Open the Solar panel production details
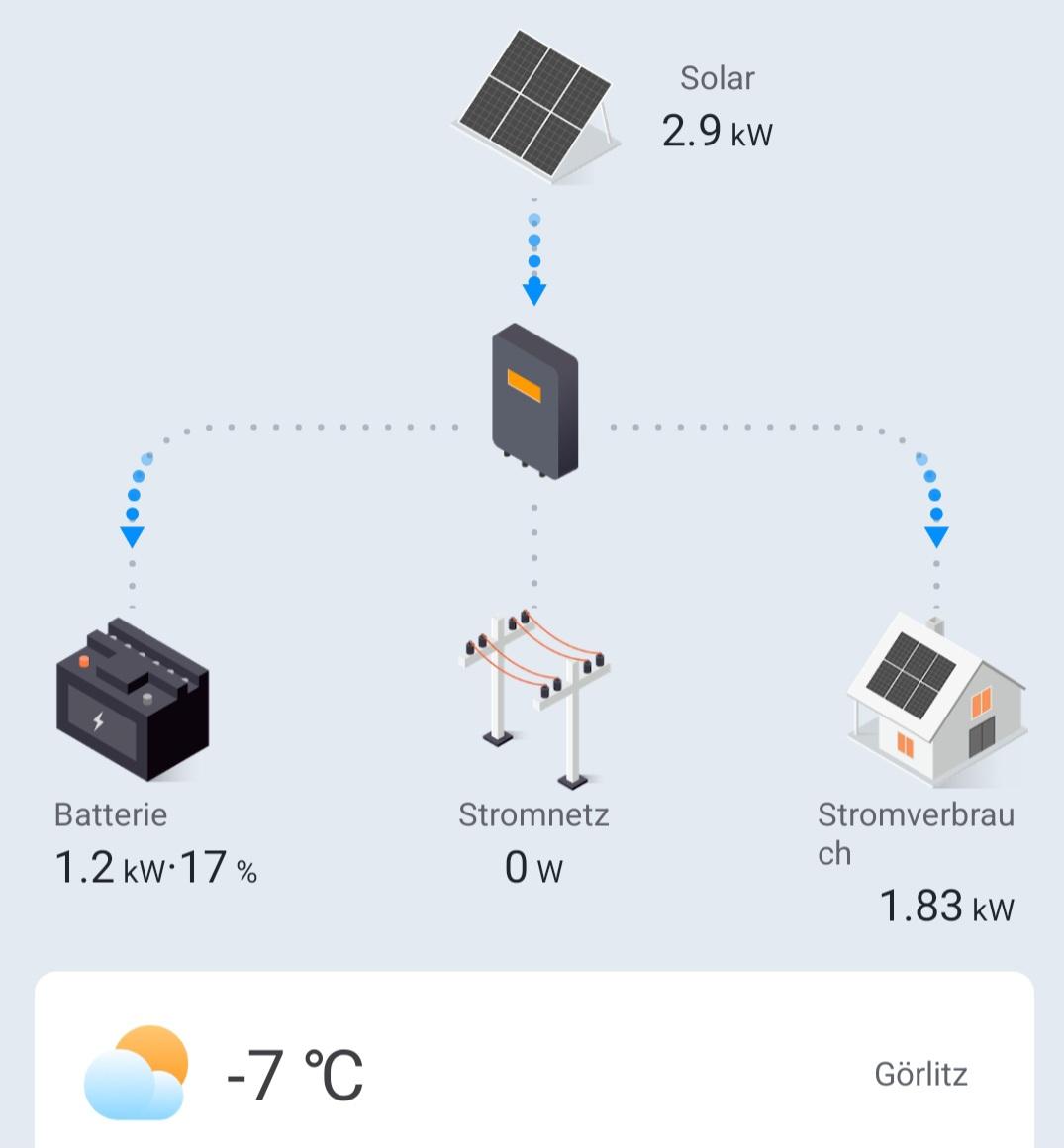This screenshot has width=1064, height=1148. pos(535,105)
